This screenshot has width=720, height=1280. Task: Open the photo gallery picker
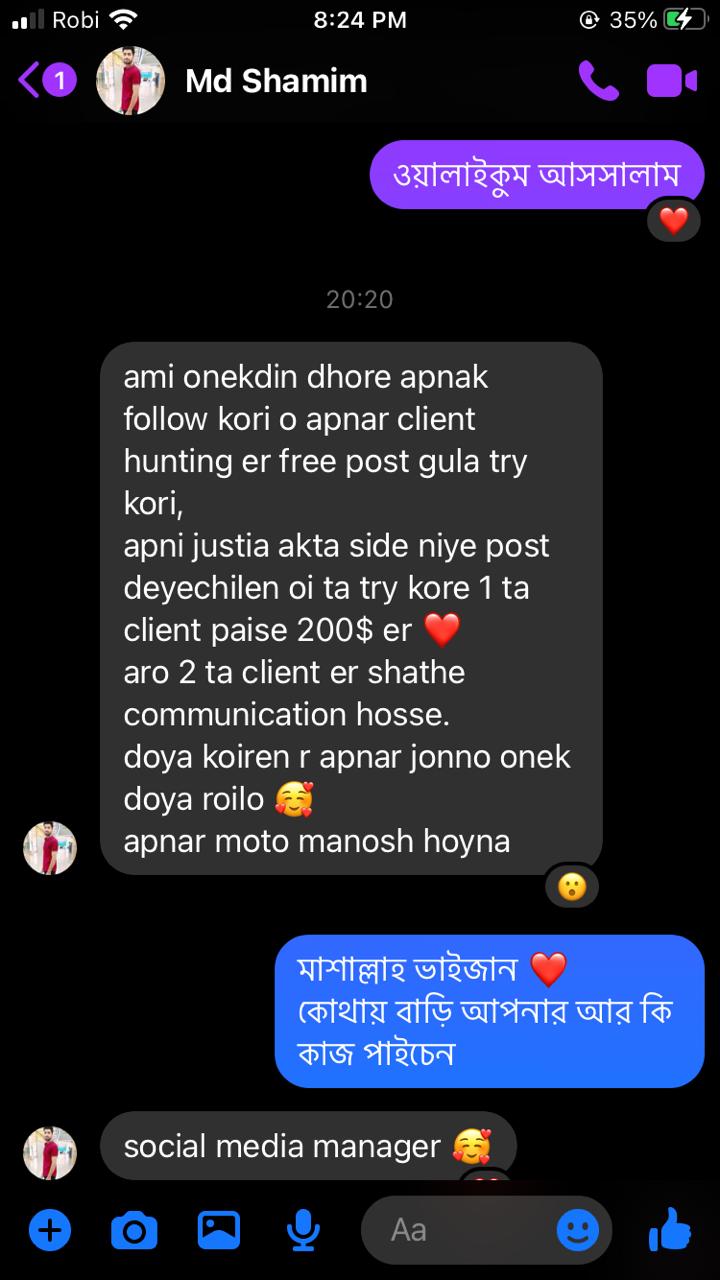(x=218, y=1230)
